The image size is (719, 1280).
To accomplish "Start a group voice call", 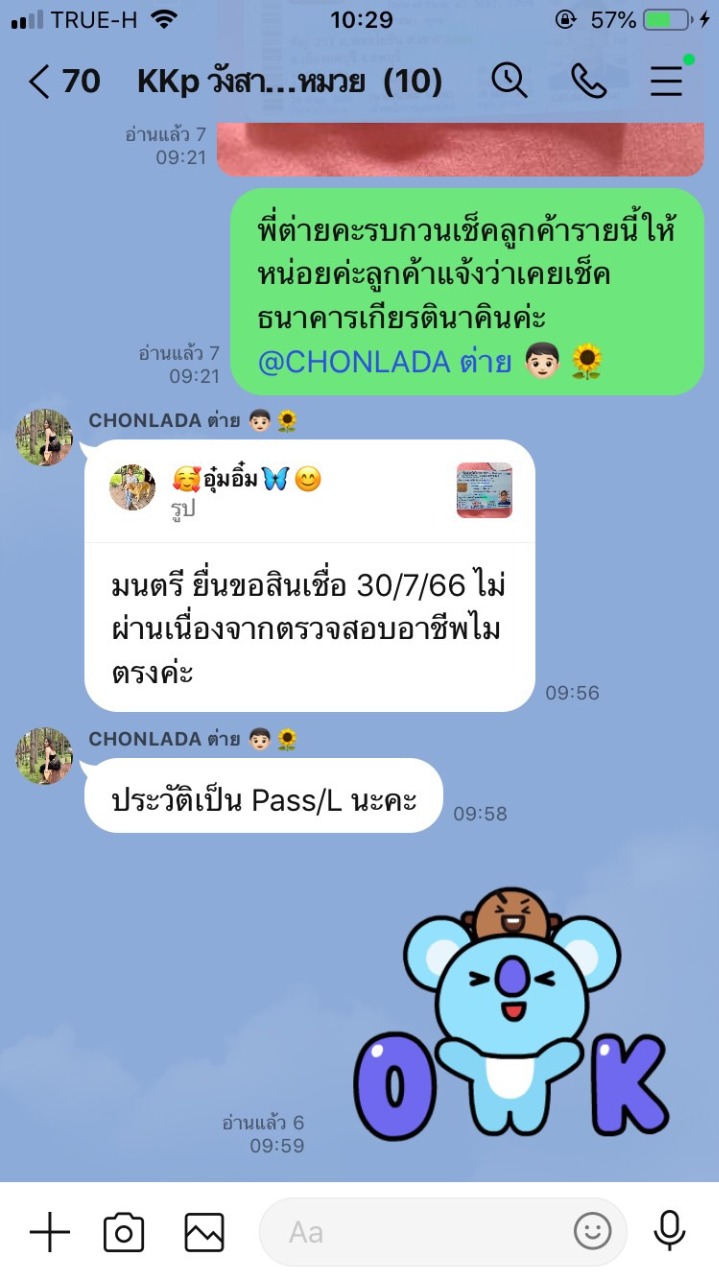I will coord(588,81).
